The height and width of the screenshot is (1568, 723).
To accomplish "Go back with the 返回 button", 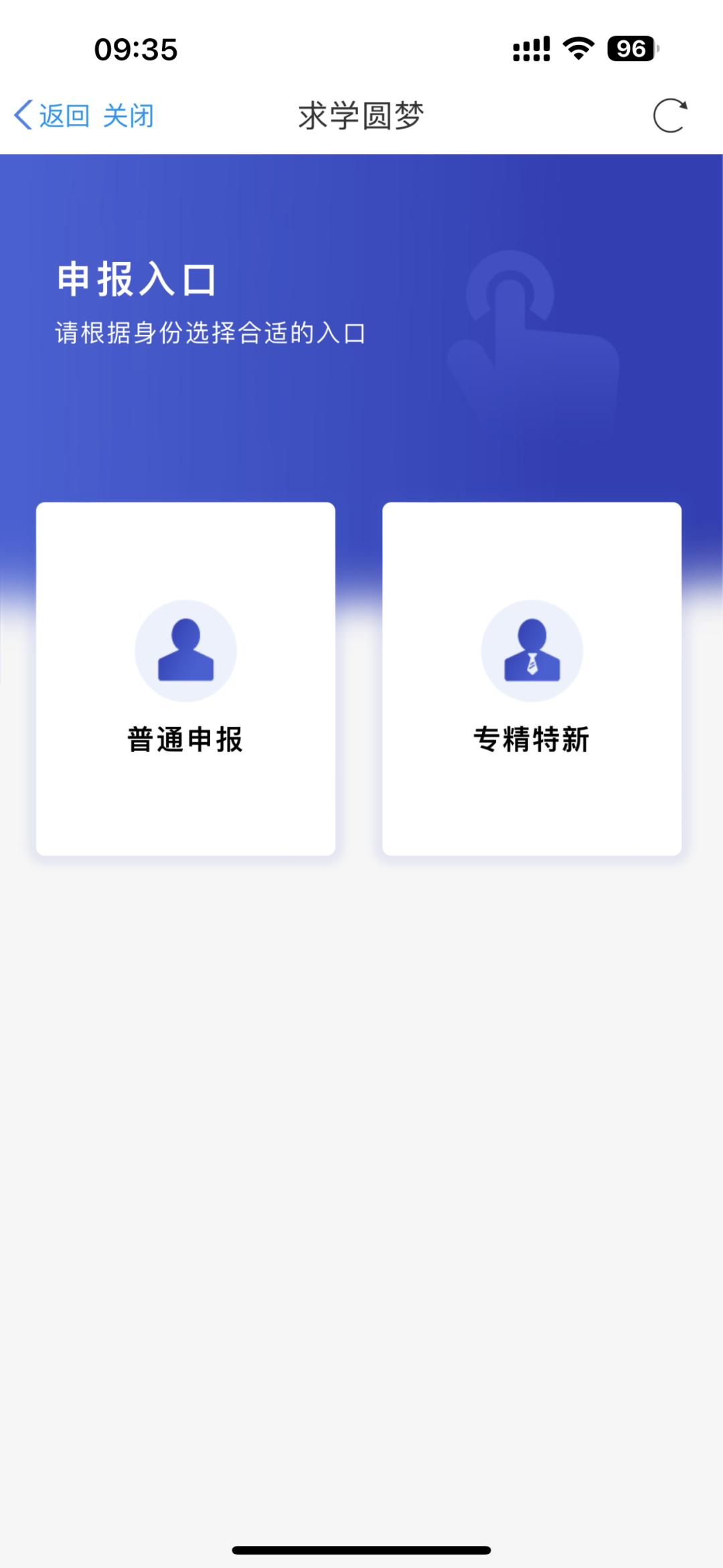I will 52,116.
